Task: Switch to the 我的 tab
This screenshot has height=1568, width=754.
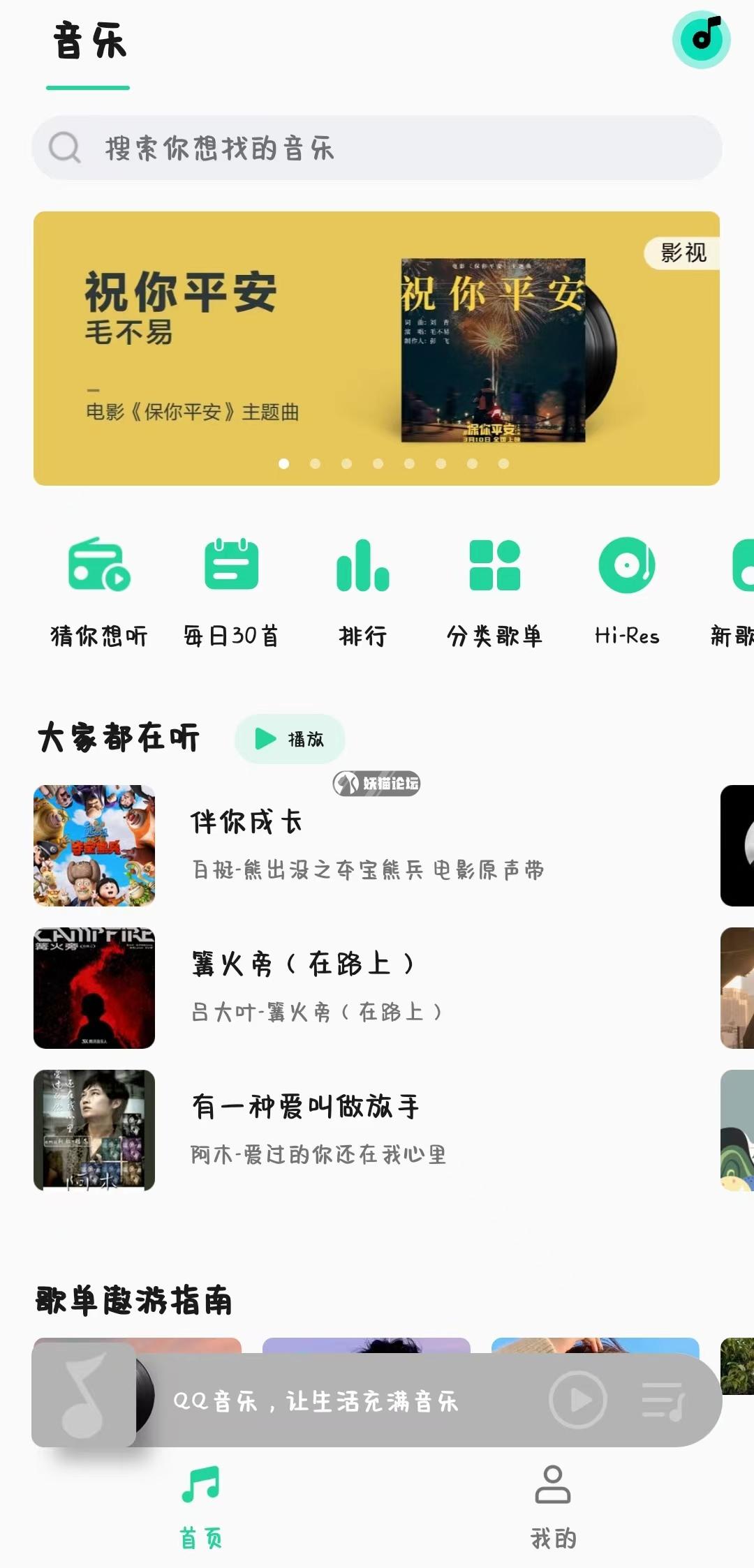Action: tap(553, 1507)
